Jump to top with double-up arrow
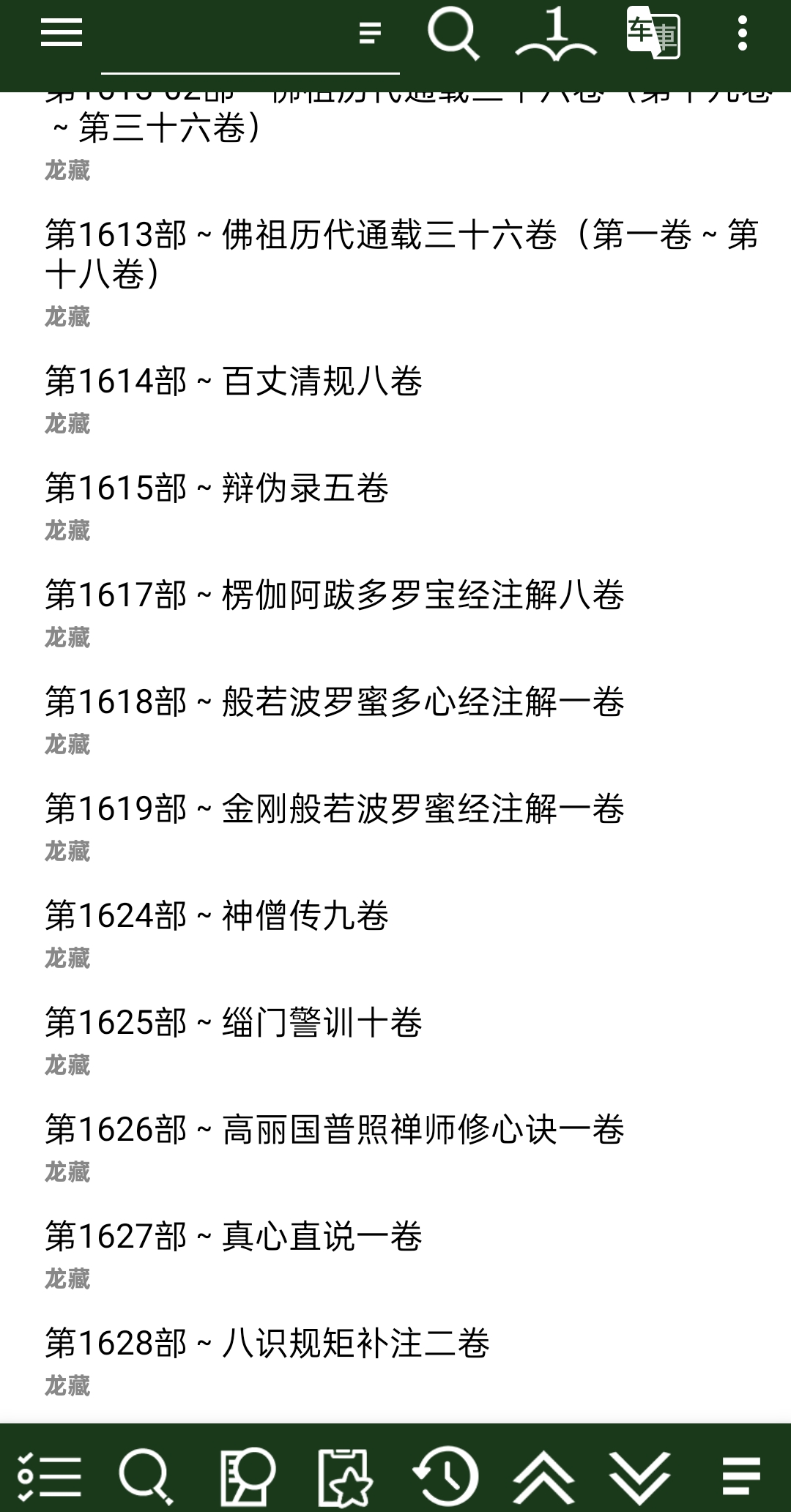The width and height of the screenshot is (791, 1512). click(x=543, y=1475)
